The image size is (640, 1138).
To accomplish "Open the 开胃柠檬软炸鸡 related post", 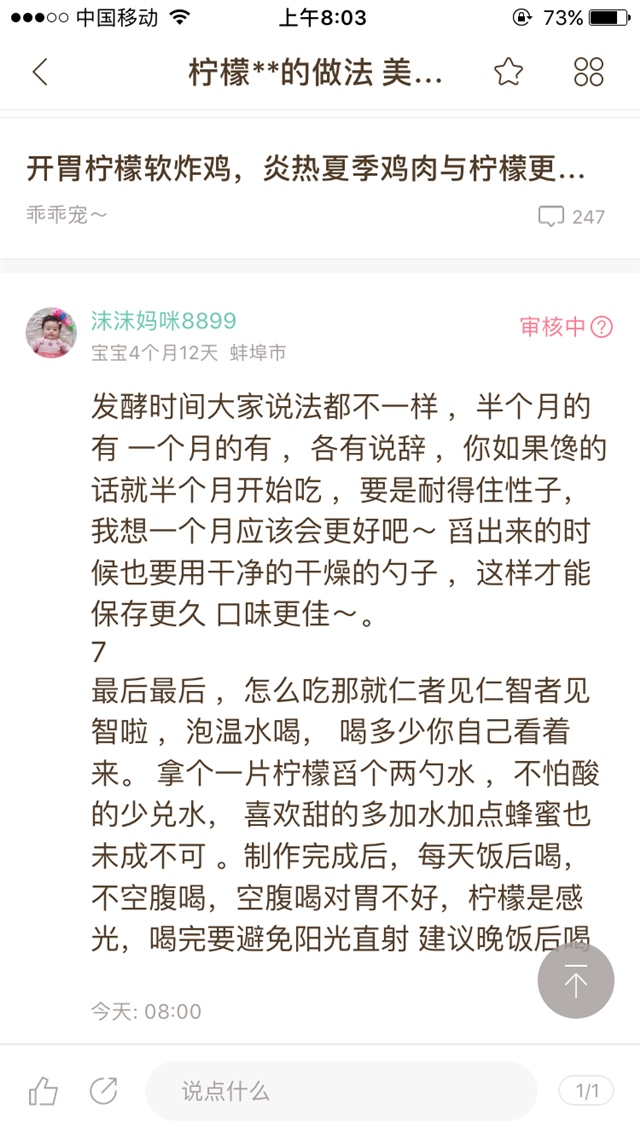I will (x=306, y=170).
